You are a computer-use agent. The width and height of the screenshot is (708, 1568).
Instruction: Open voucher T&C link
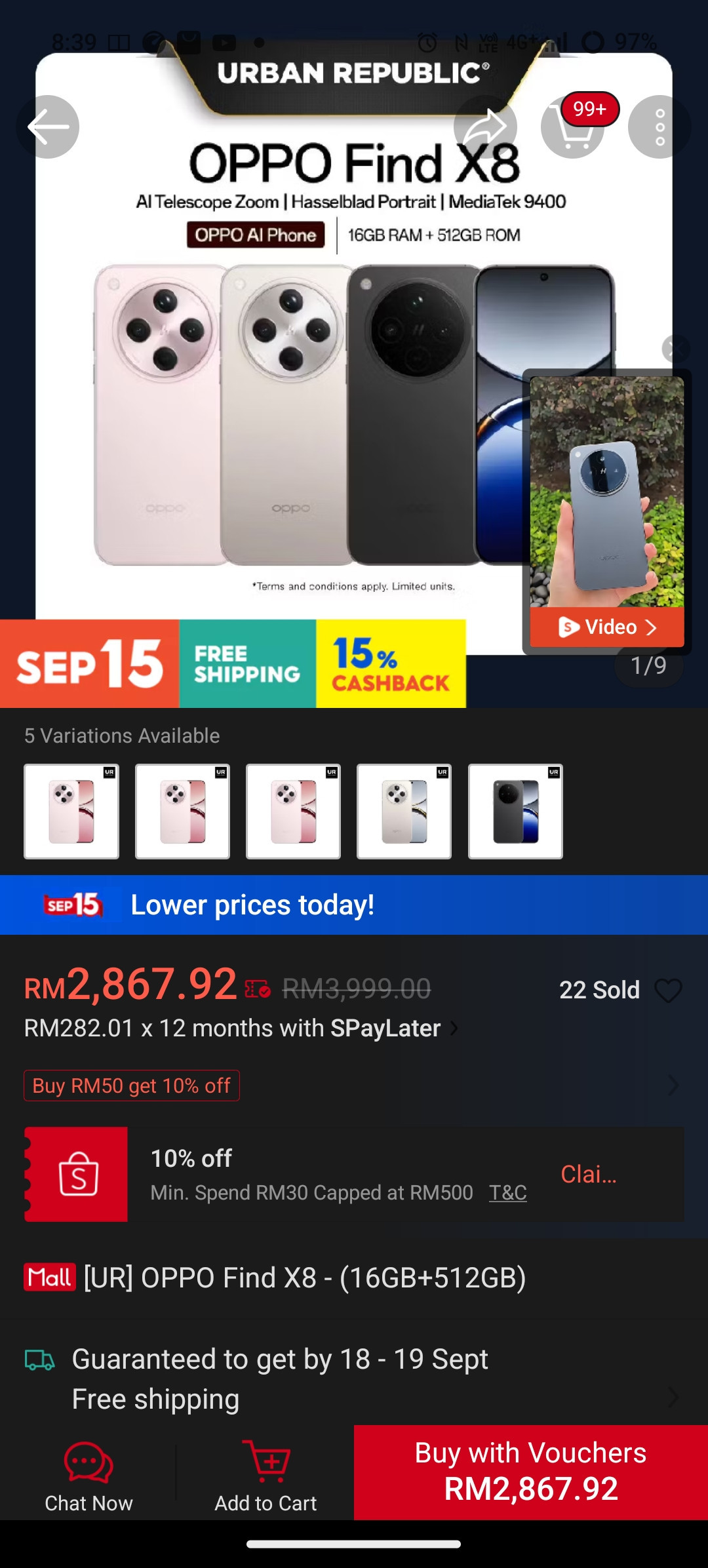507,1192
